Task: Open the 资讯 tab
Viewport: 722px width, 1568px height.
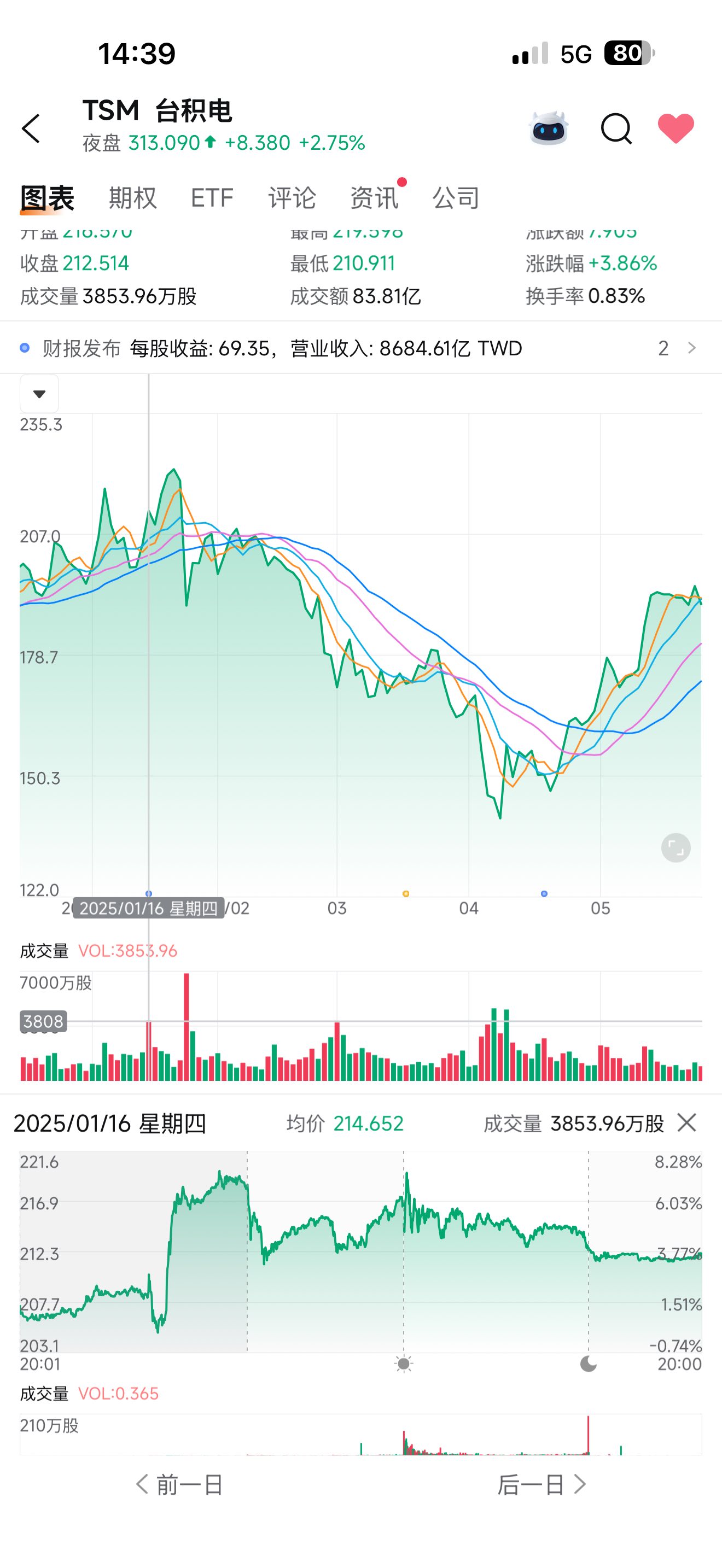Action: coord(374,198)
